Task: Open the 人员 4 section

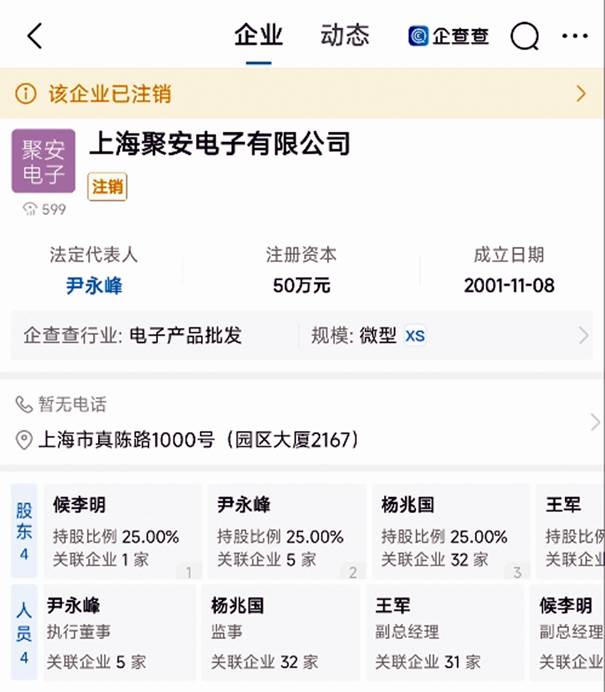Action: (24, 633)
